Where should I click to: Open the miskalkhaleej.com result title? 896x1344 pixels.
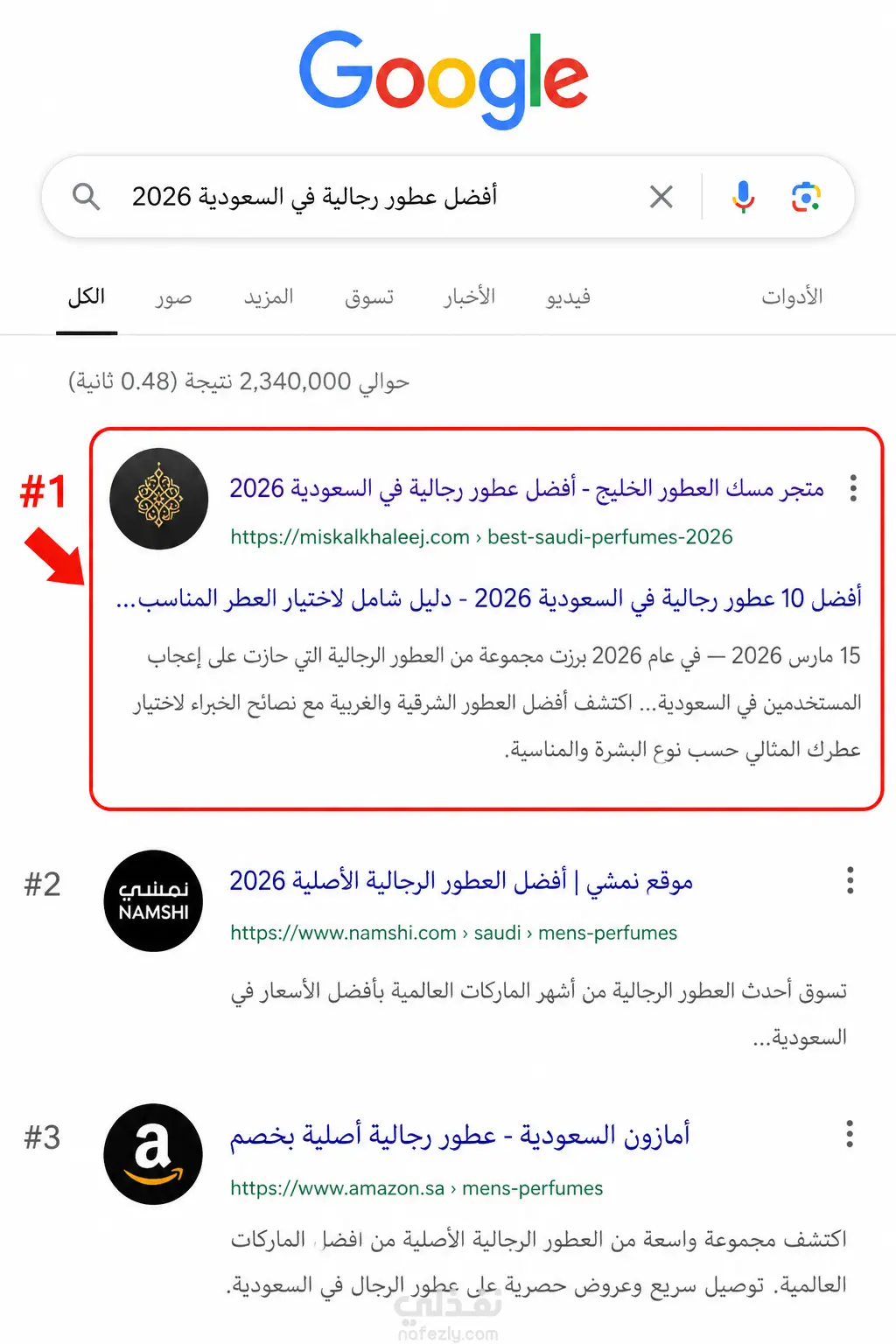pyautogui.click(x=527, y=488)
